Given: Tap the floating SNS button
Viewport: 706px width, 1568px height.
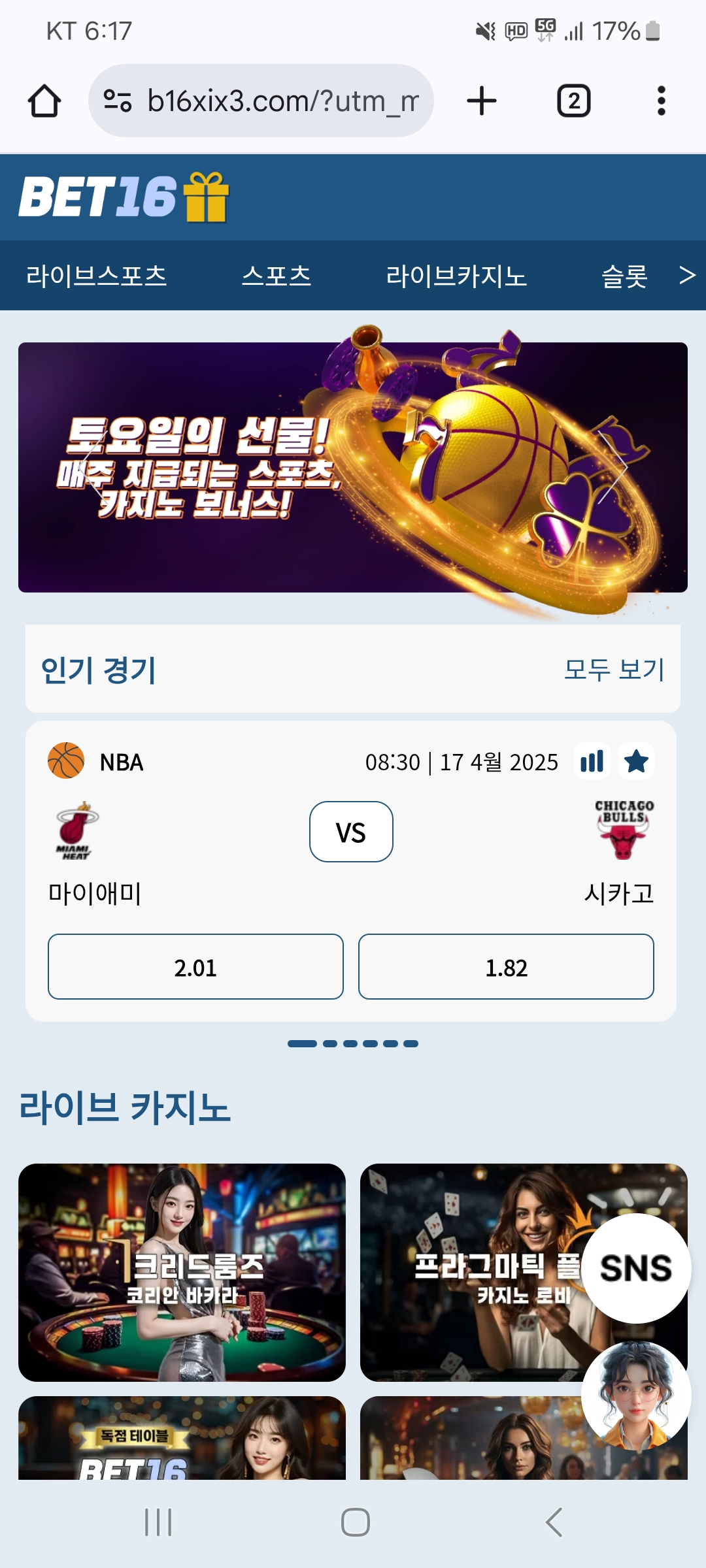Looking at the screenshot, I should click(x=636, y=1268).
